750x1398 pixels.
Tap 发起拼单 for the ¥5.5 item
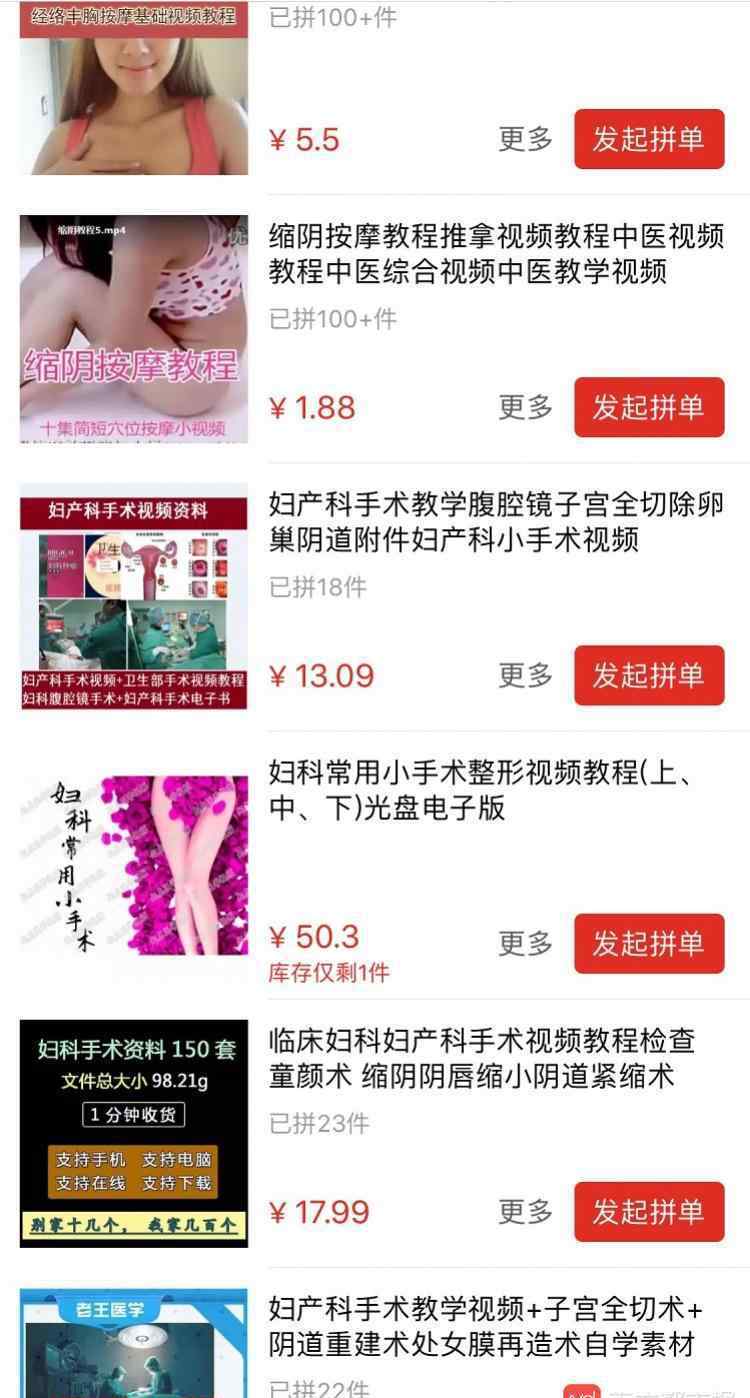(x=649, y=139)
